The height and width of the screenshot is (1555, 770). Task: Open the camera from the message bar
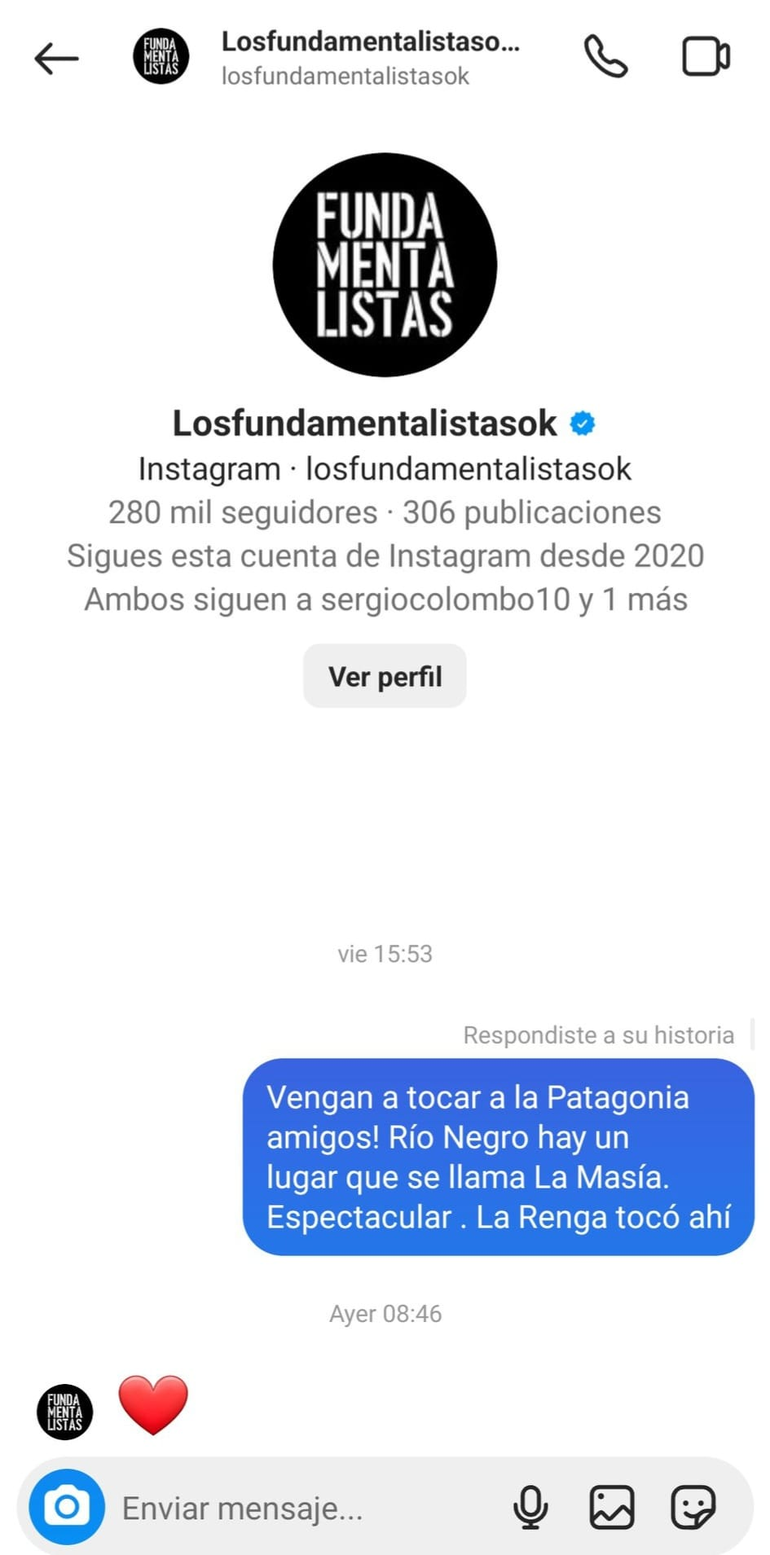(67, 1506)
